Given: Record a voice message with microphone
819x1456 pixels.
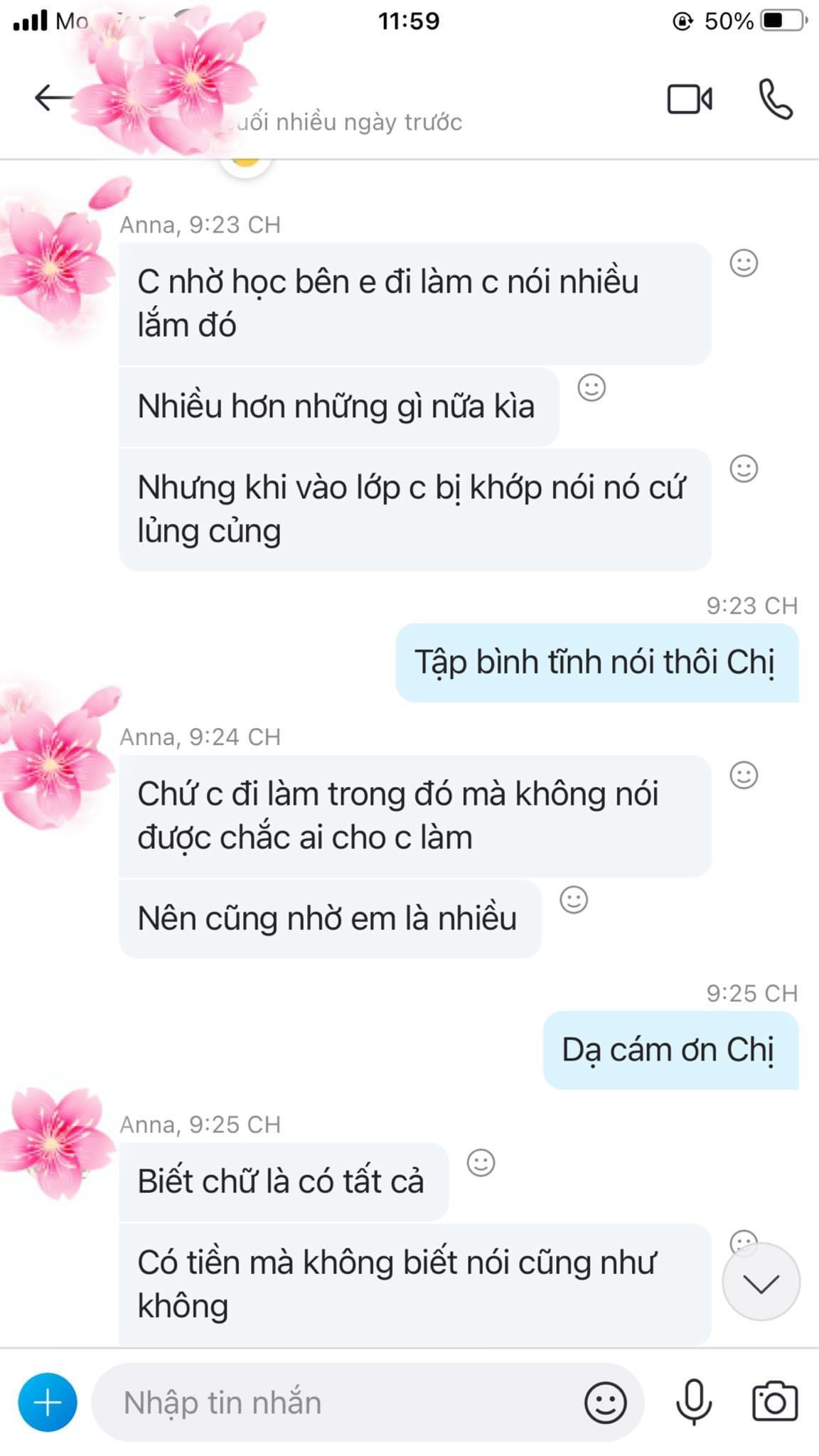Looking at the screenshot, I should pos(693,1403).
